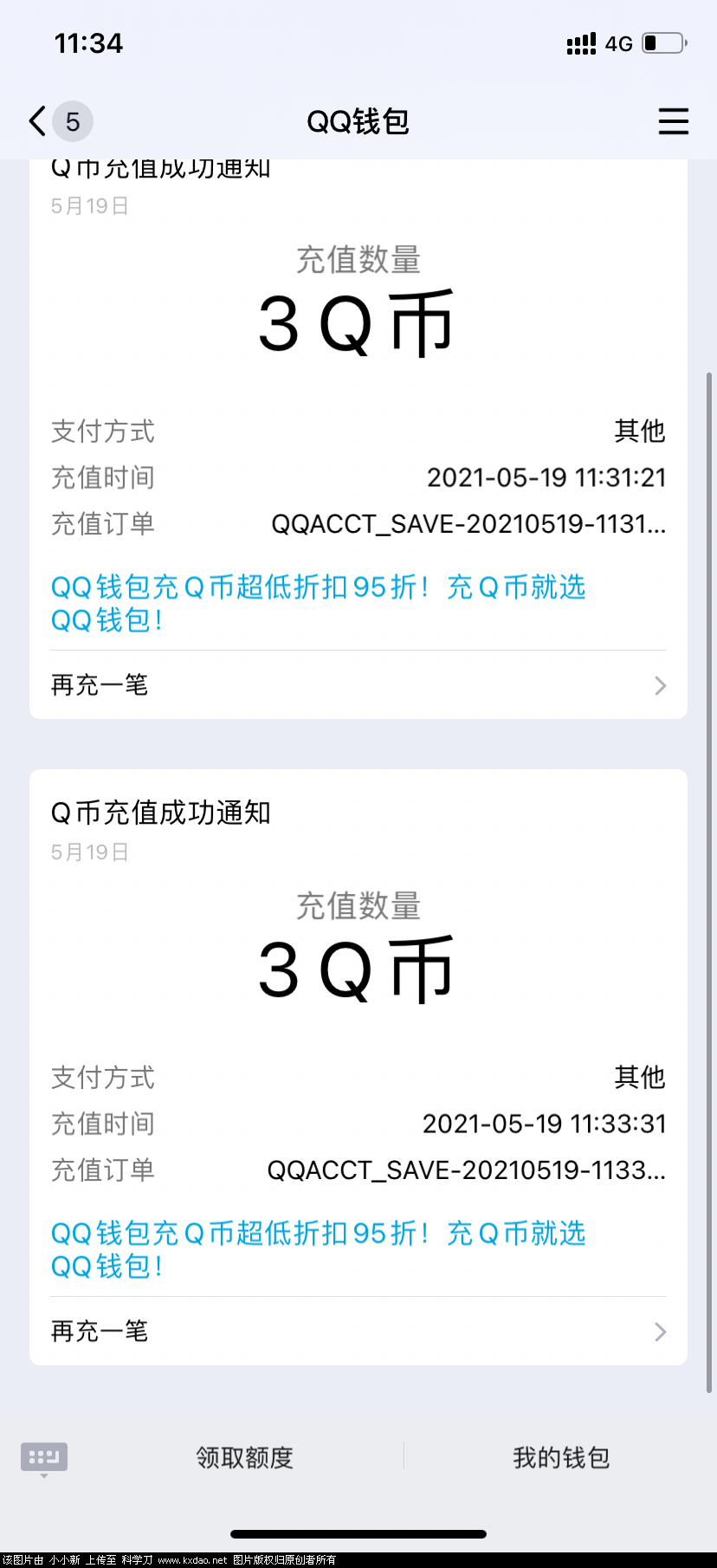Open 我的钱包 from the bottom bar

pos(559,1457)
